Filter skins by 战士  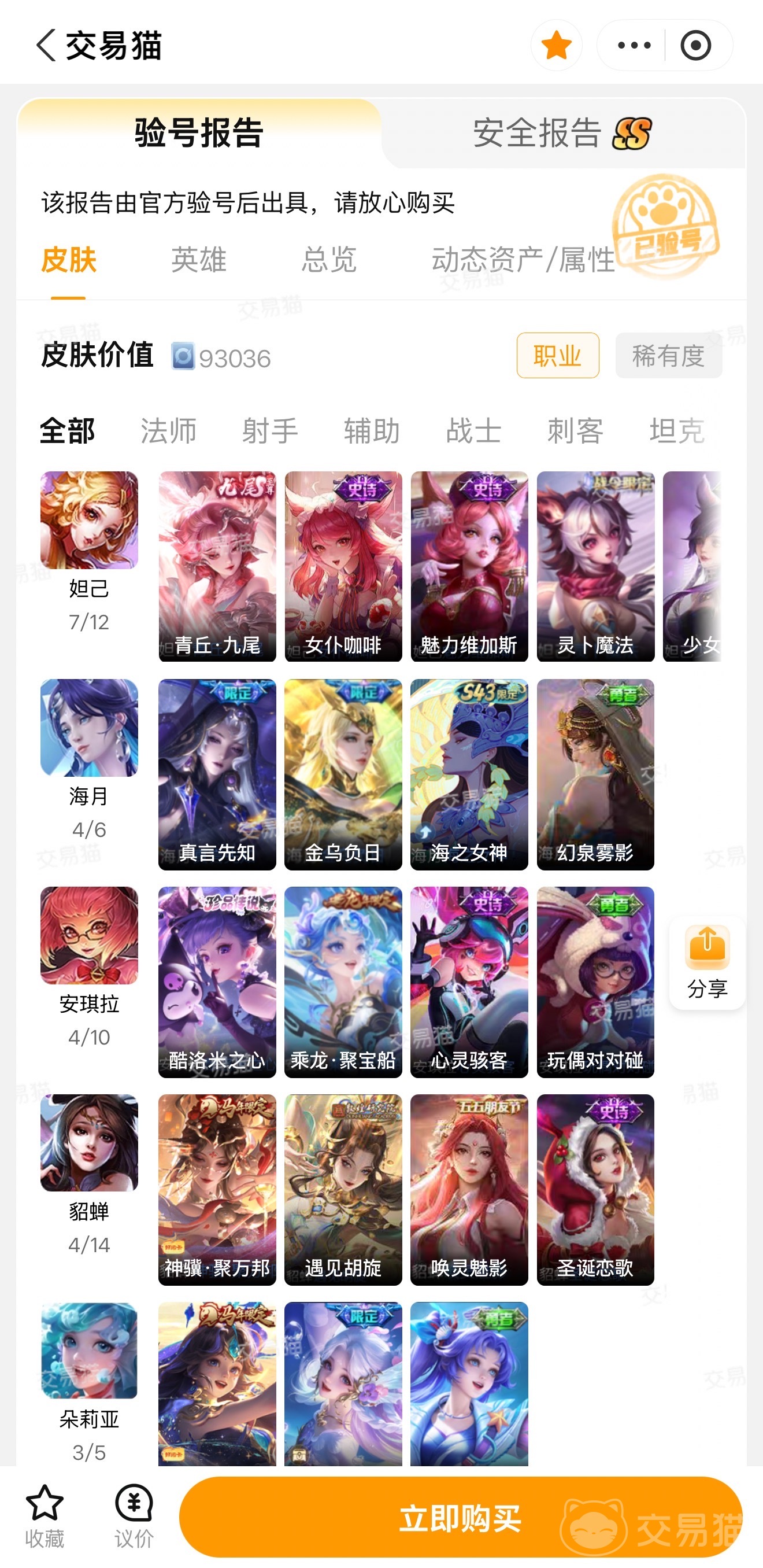(x=474, y=431)
